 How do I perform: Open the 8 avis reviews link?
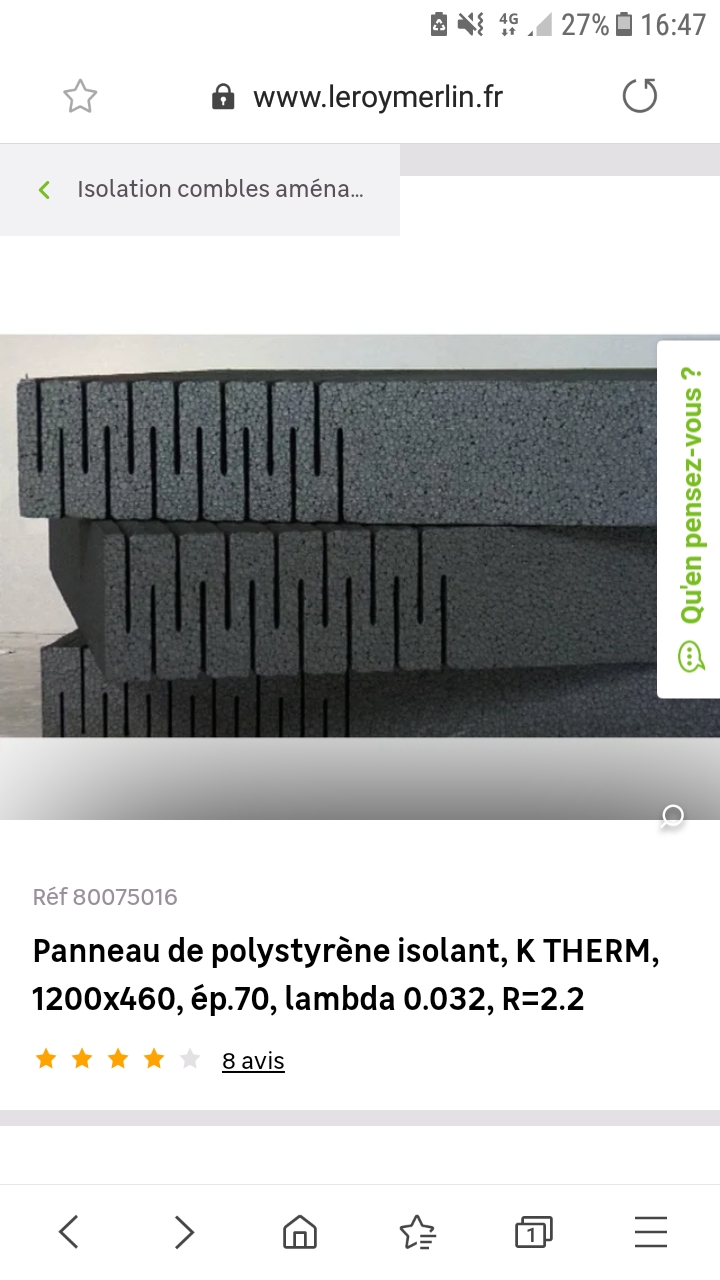253,1061
